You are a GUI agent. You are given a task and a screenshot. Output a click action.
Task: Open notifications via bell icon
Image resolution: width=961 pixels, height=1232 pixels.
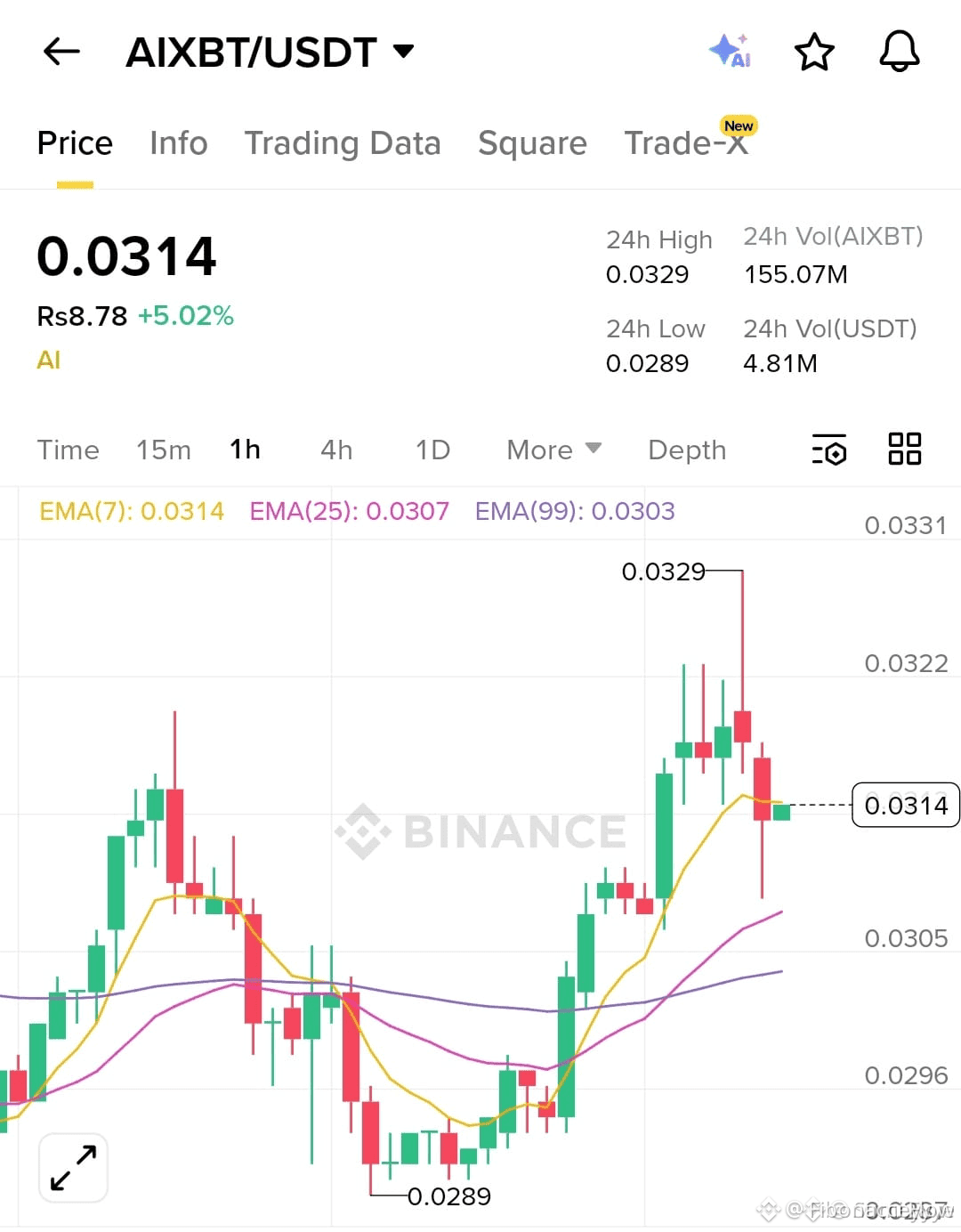(x=899, y=52)
